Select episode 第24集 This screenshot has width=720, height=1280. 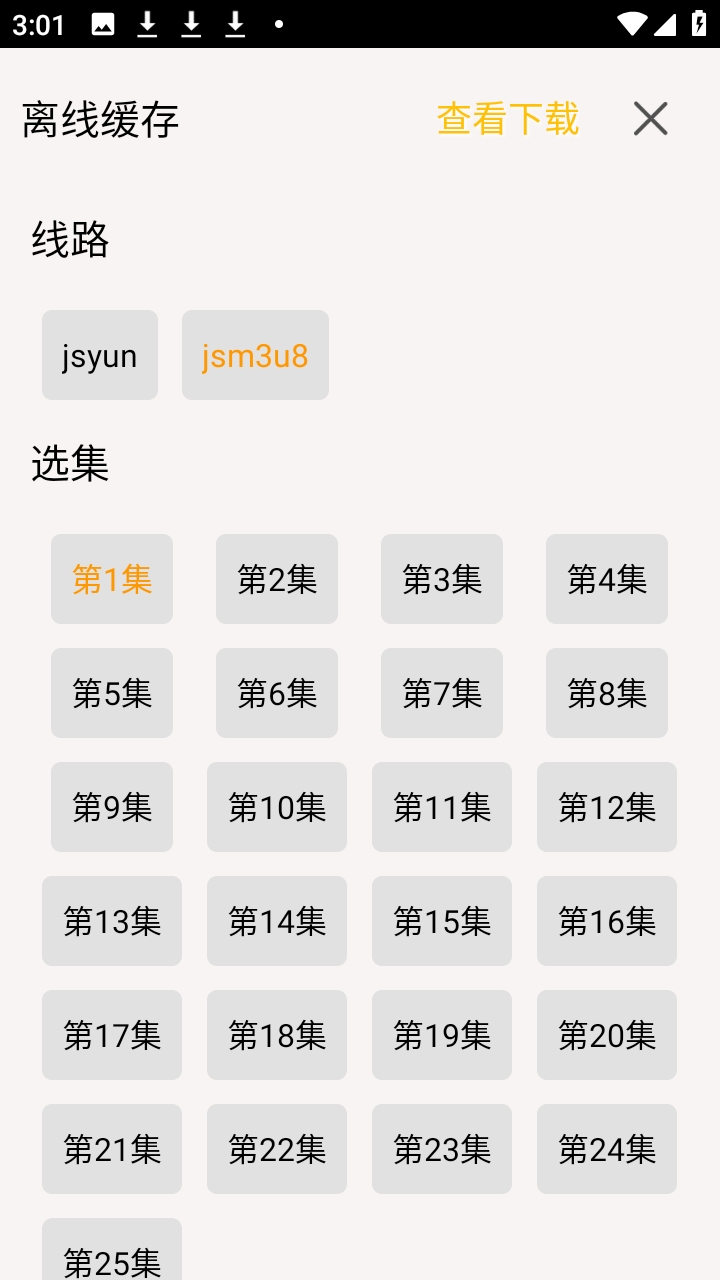point(607,1149)
